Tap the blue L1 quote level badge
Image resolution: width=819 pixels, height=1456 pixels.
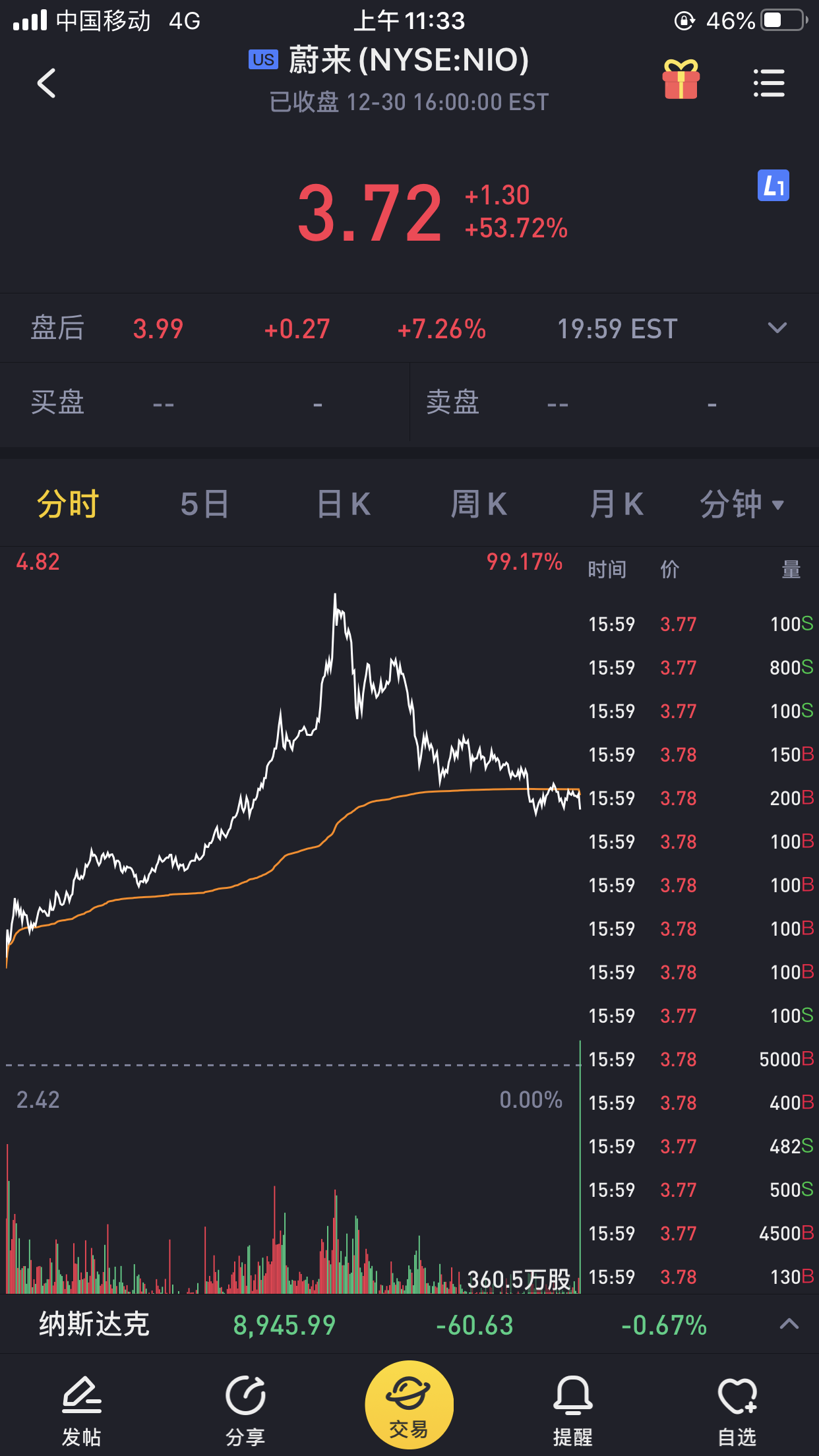point(773,186)
